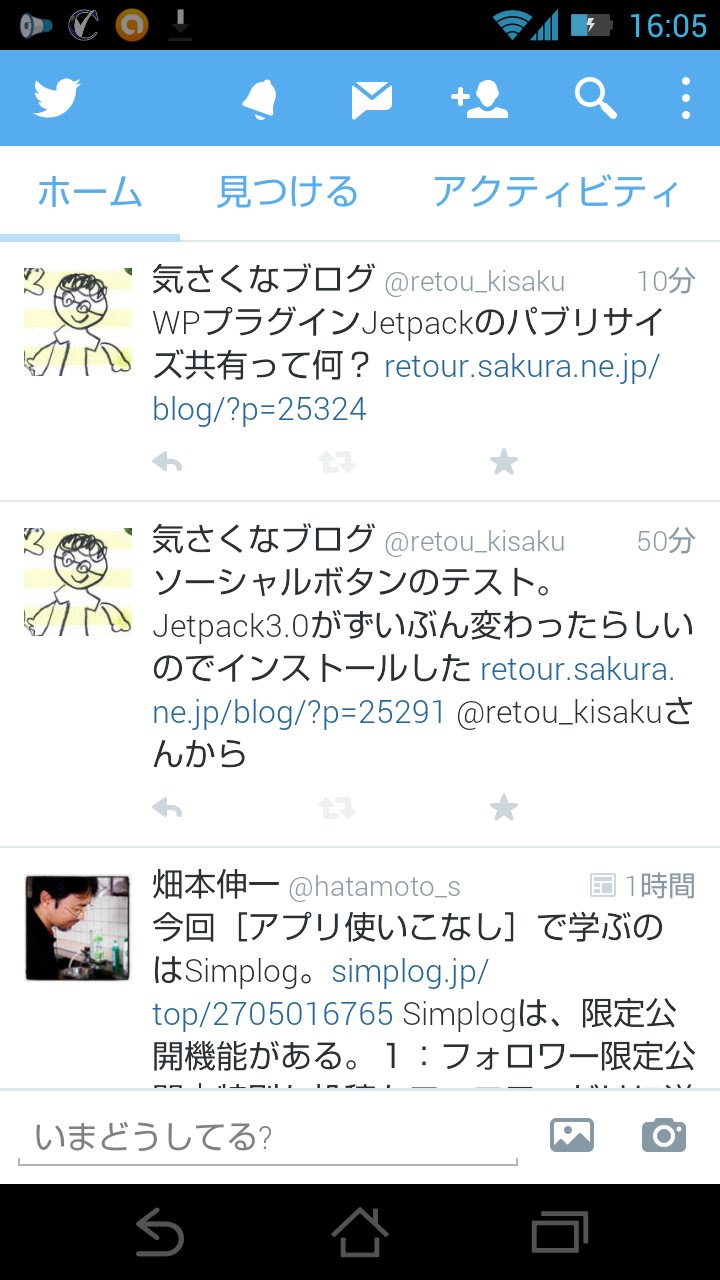Tap the いまどうしてる? compose field
The width and height of the screenshot is (720, 1280).
268,1137
